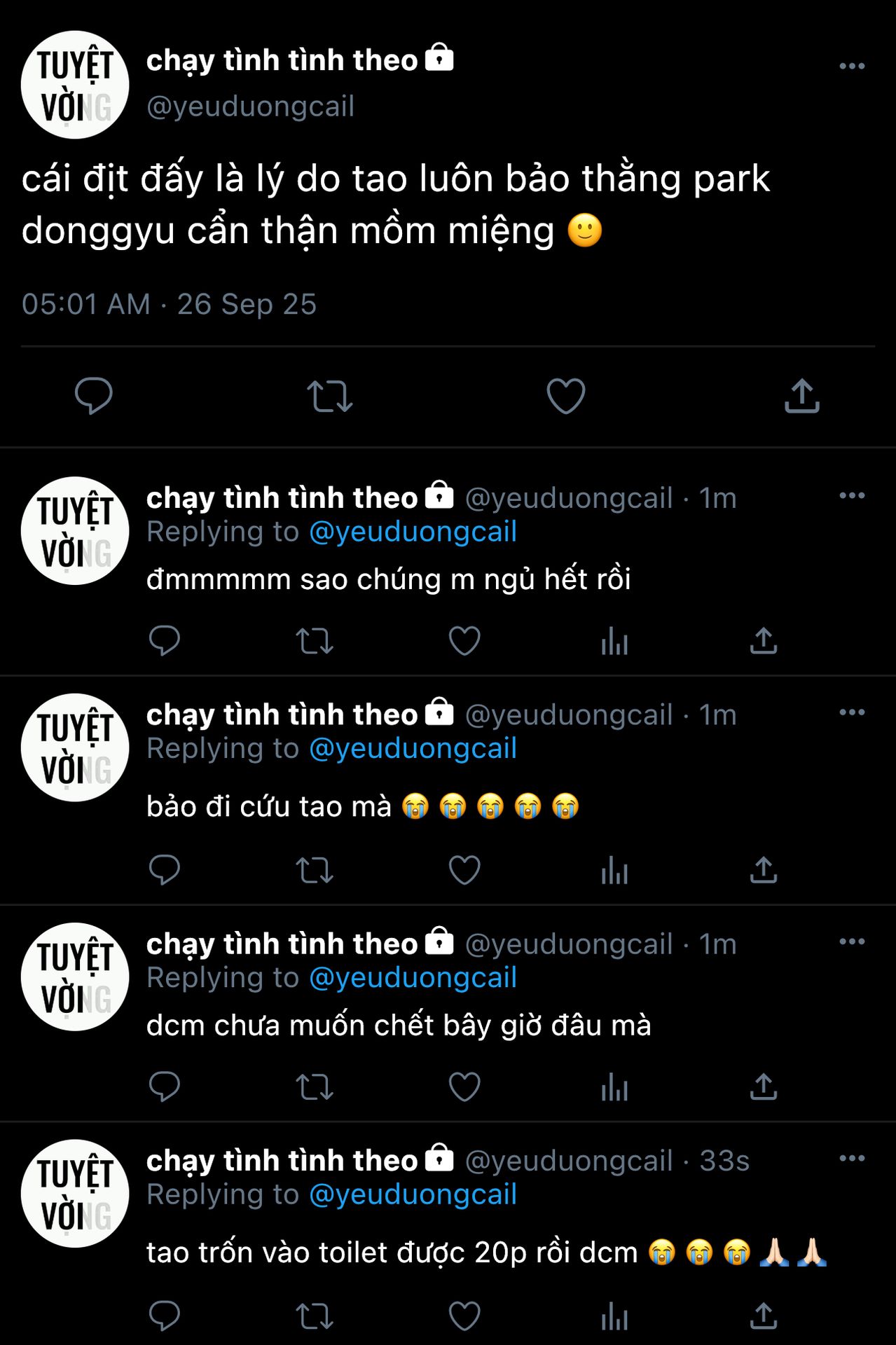Open the profile avatar on the main tweet
896x1345 pixels.
tap(75, 85)
